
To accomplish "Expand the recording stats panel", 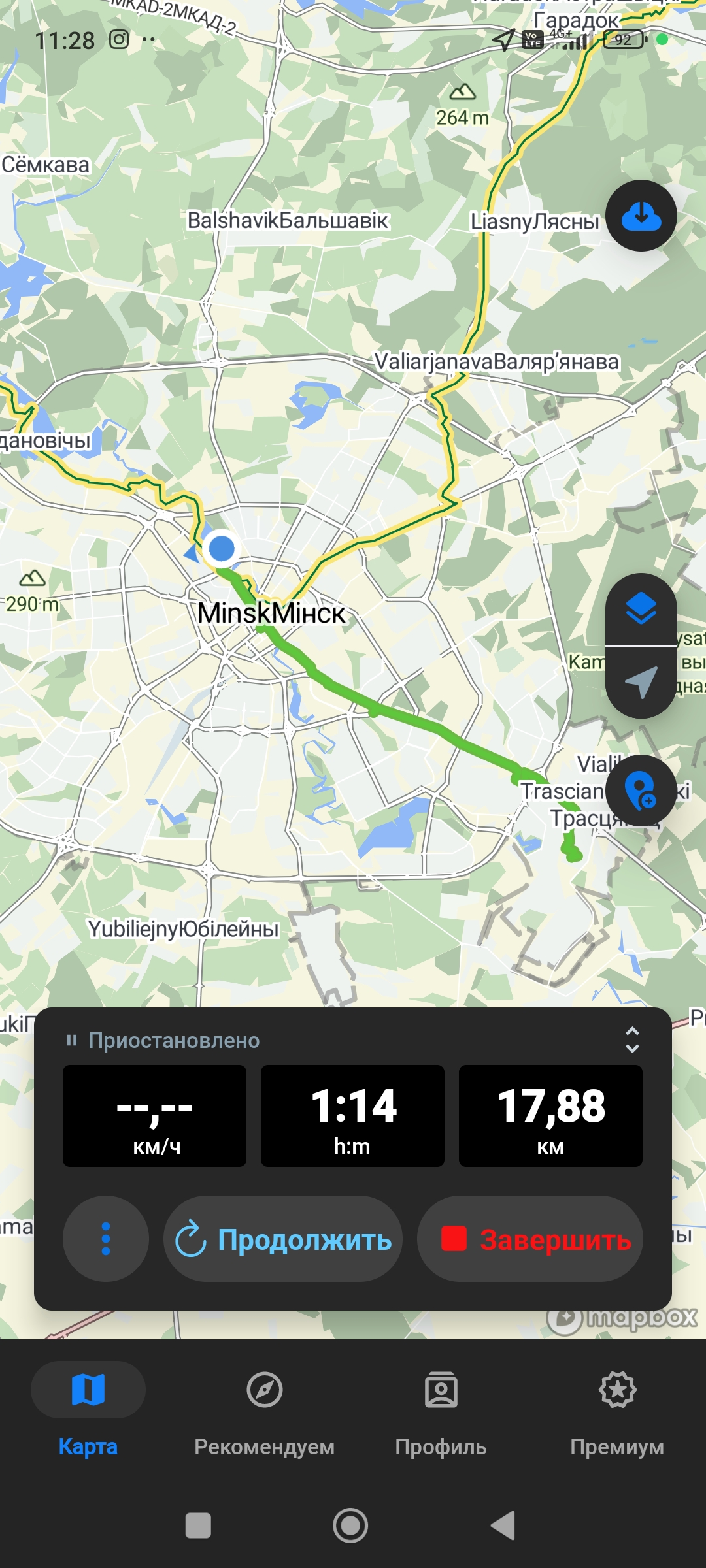I will (x=631, y=1040).
